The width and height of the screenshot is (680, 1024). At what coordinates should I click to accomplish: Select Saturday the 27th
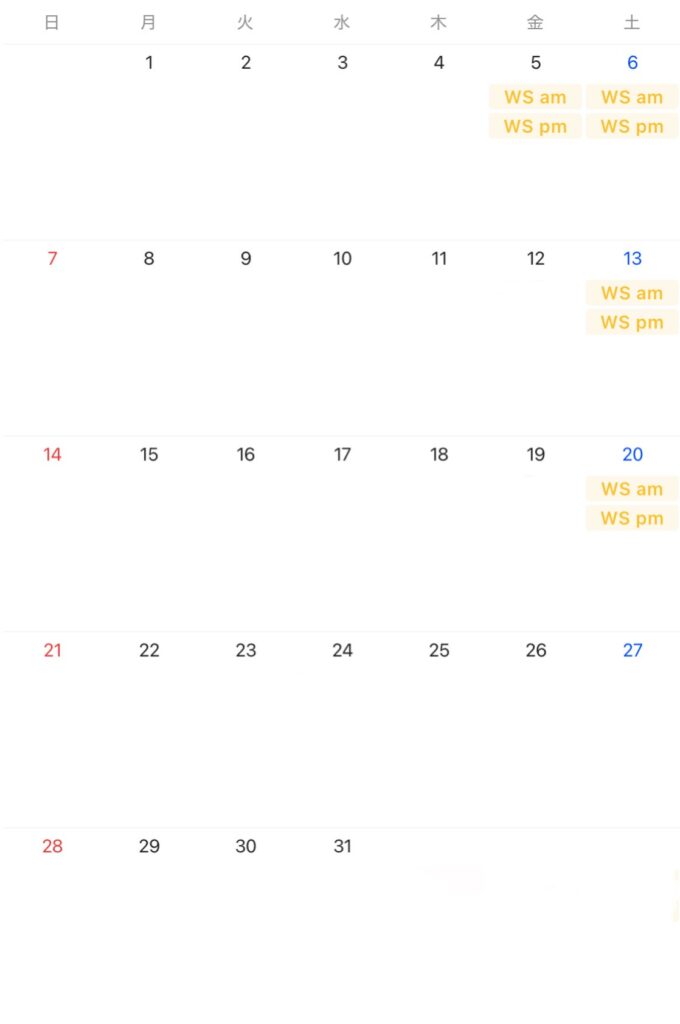coord(632,651)
